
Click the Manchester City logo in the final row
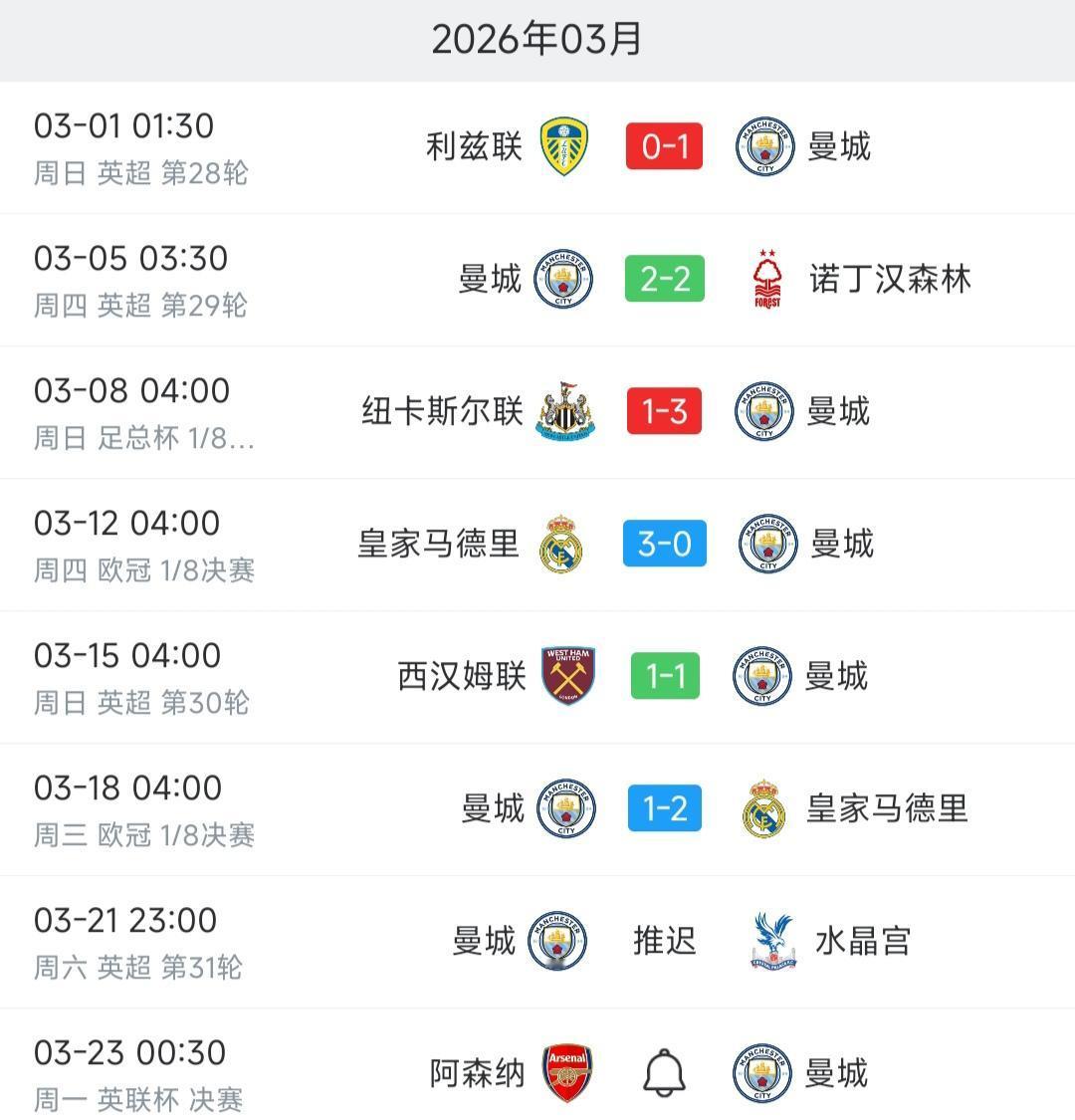click(x=765, y=1074)
